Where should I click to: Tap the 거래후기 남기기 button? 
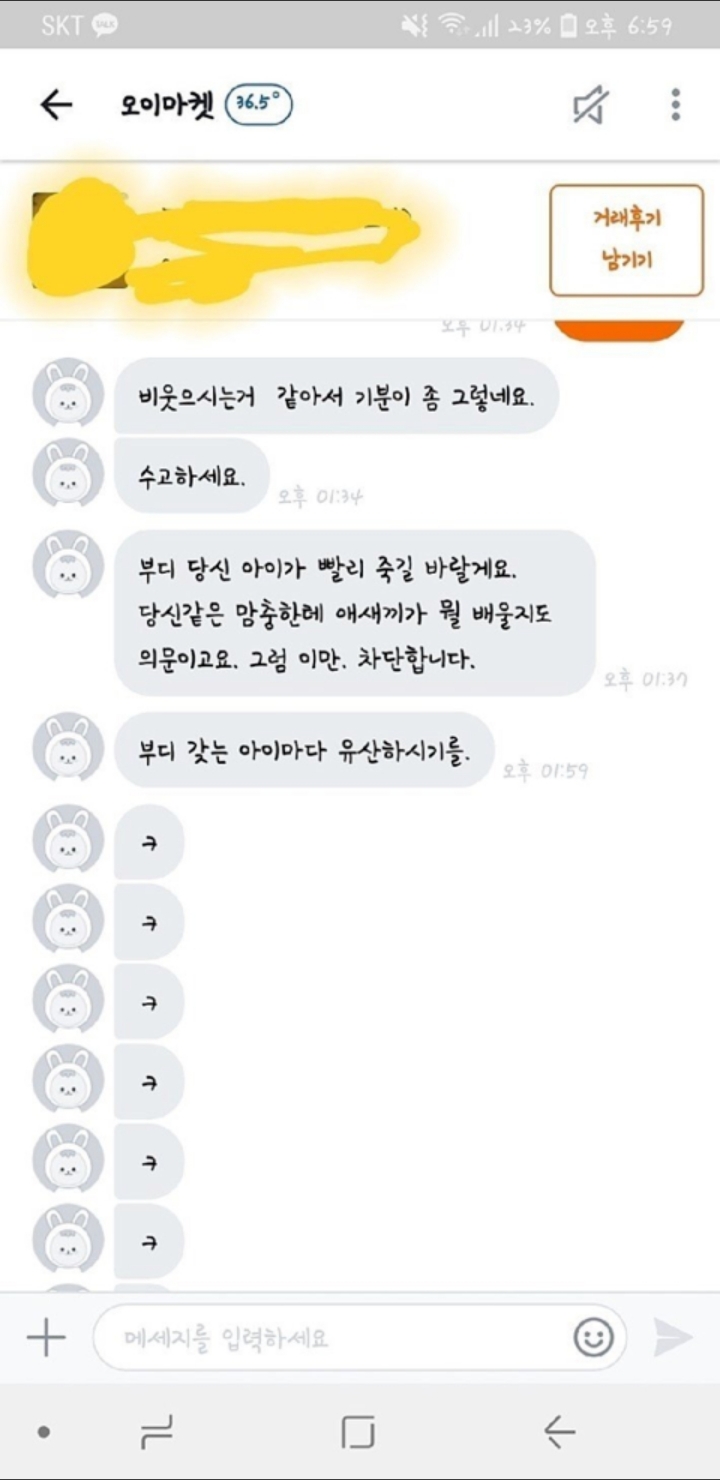(627, 240)
